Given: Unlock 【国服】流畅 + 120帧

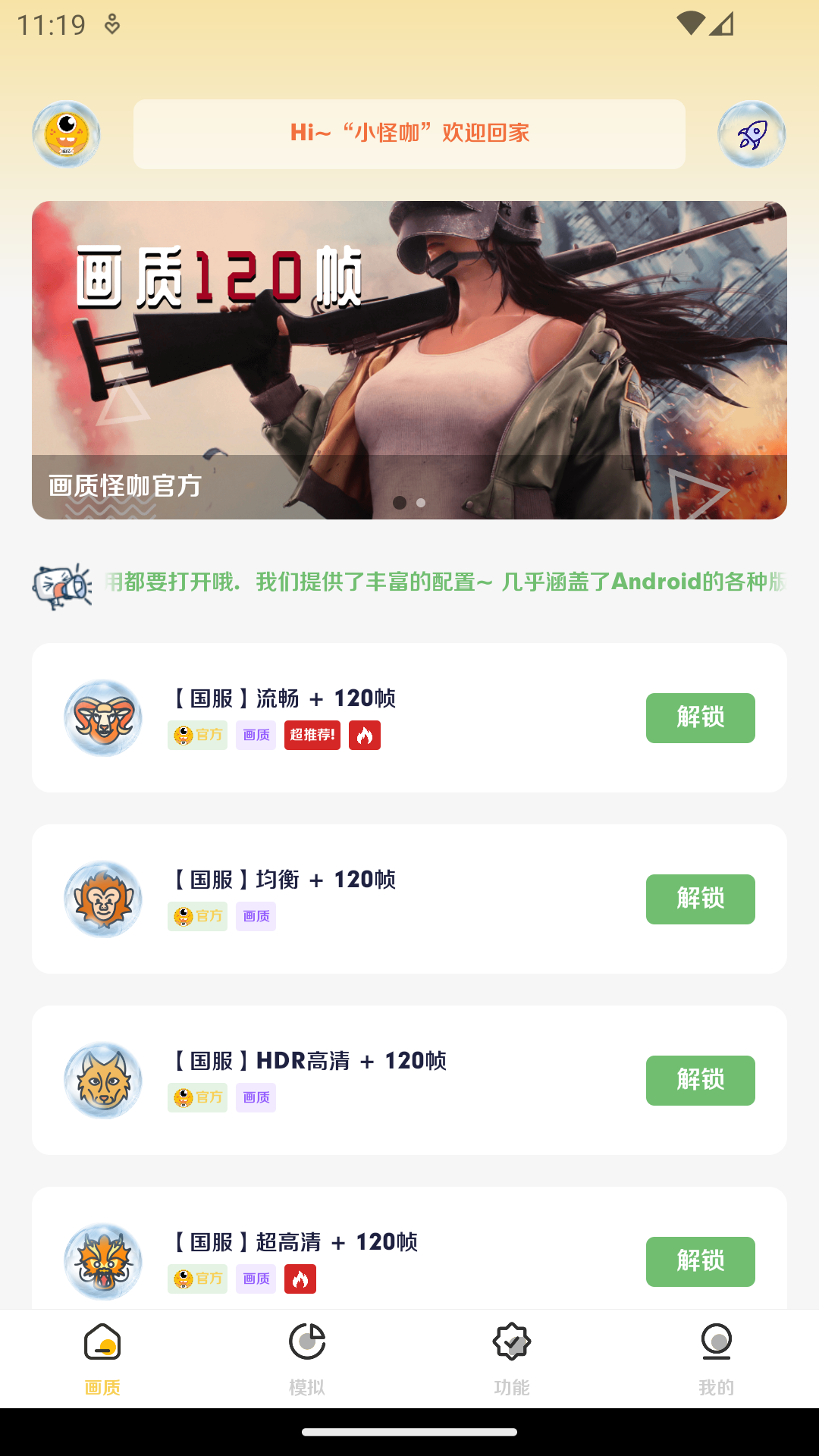Looking at the screenshot, I should 700,717.
